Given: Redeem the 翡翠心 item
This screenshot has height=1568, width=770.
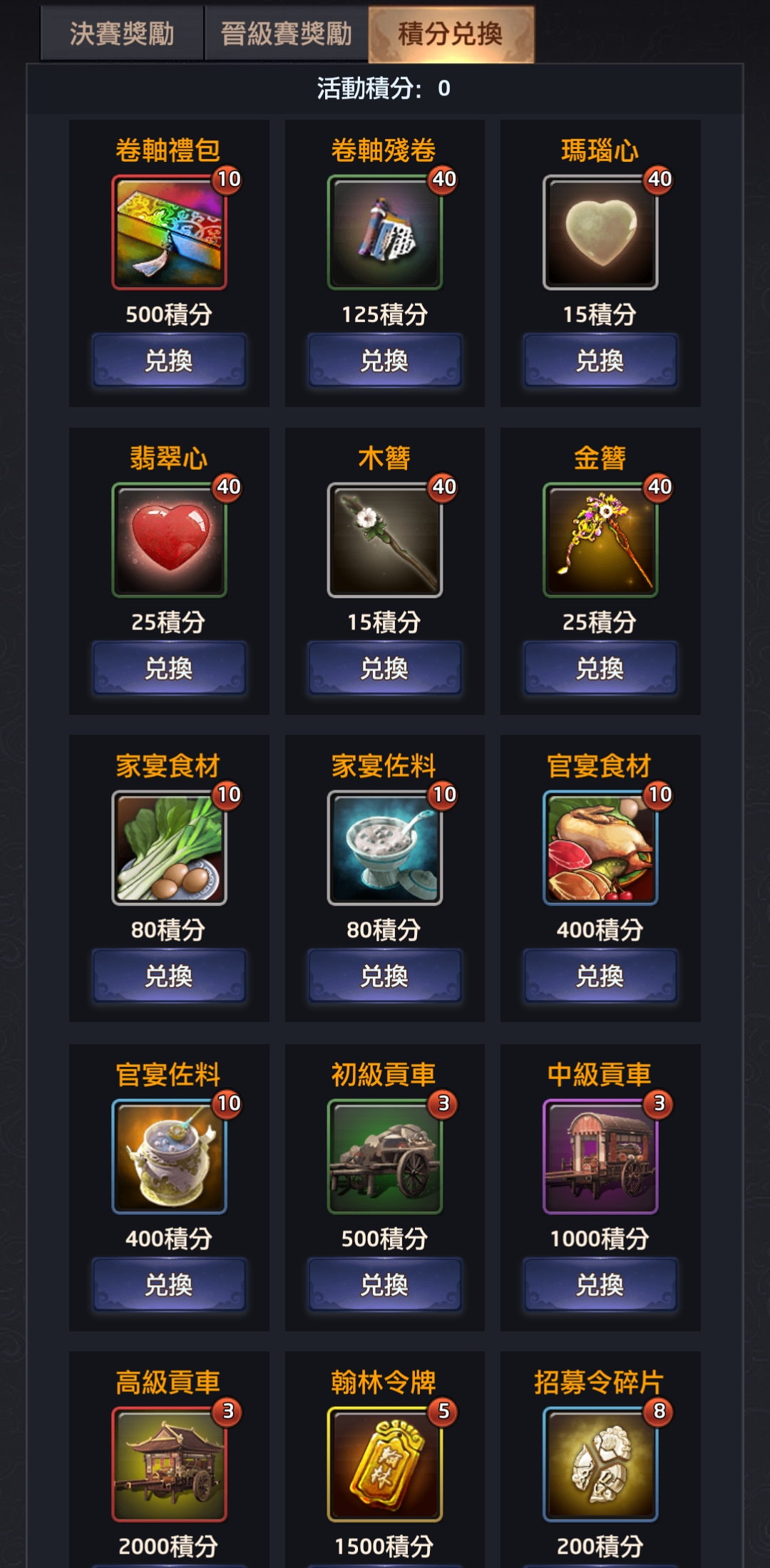Looking at the screenshot, I should 169,669.
